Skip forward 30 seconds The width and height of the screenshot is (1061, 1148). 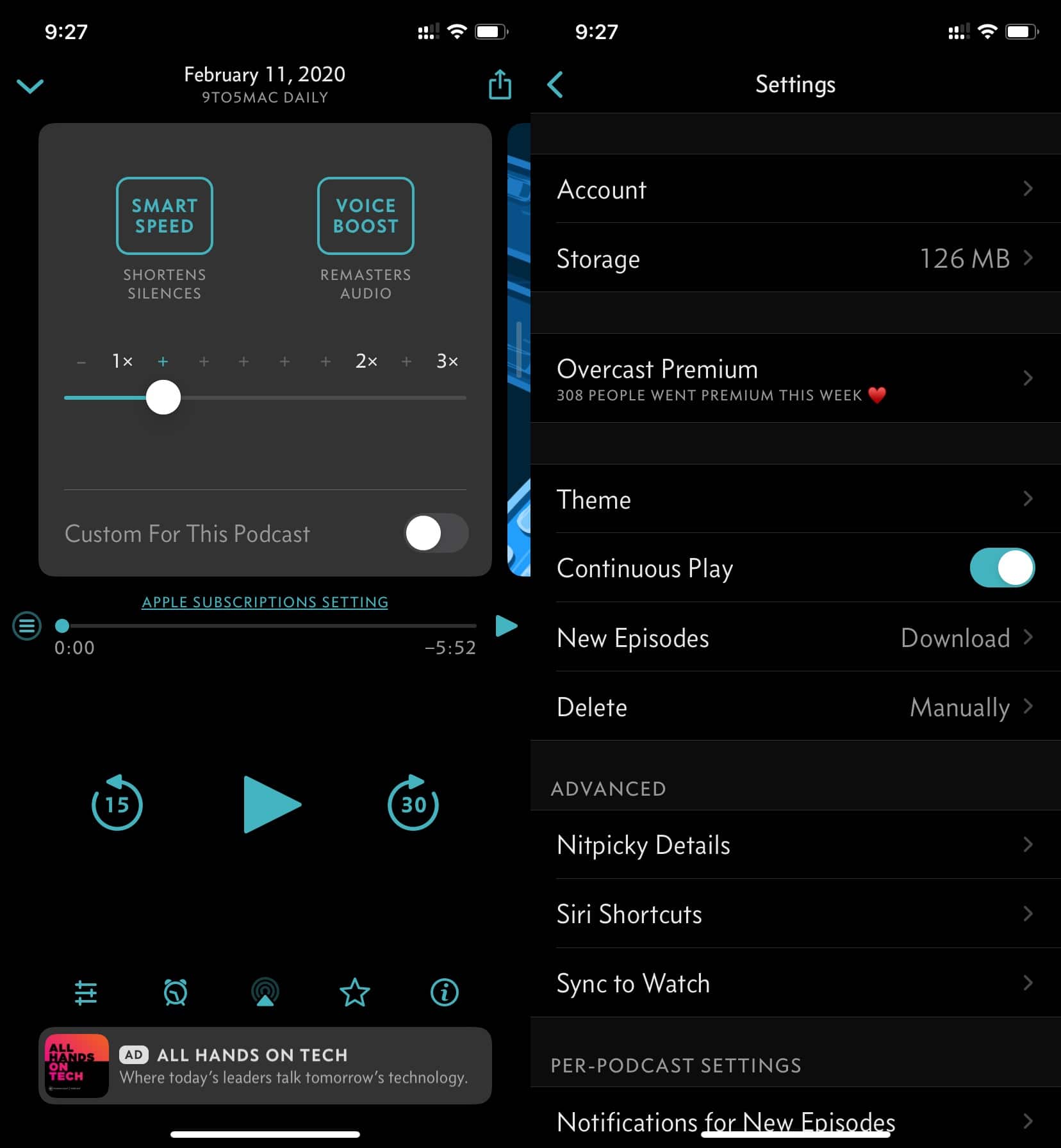(x=413, y=804)
